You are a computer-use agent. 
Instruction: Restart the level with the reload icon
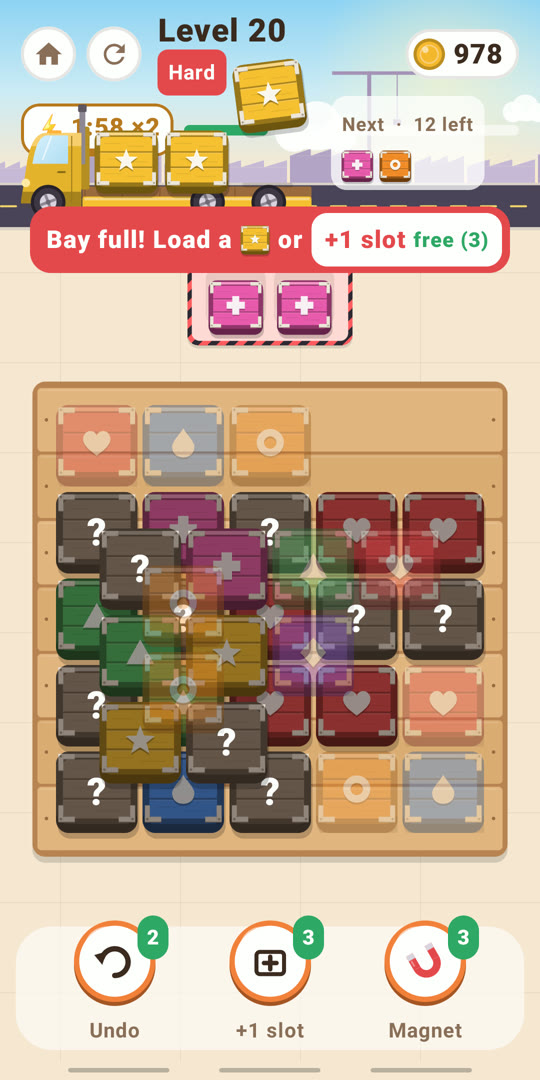[x=114, y=54]
